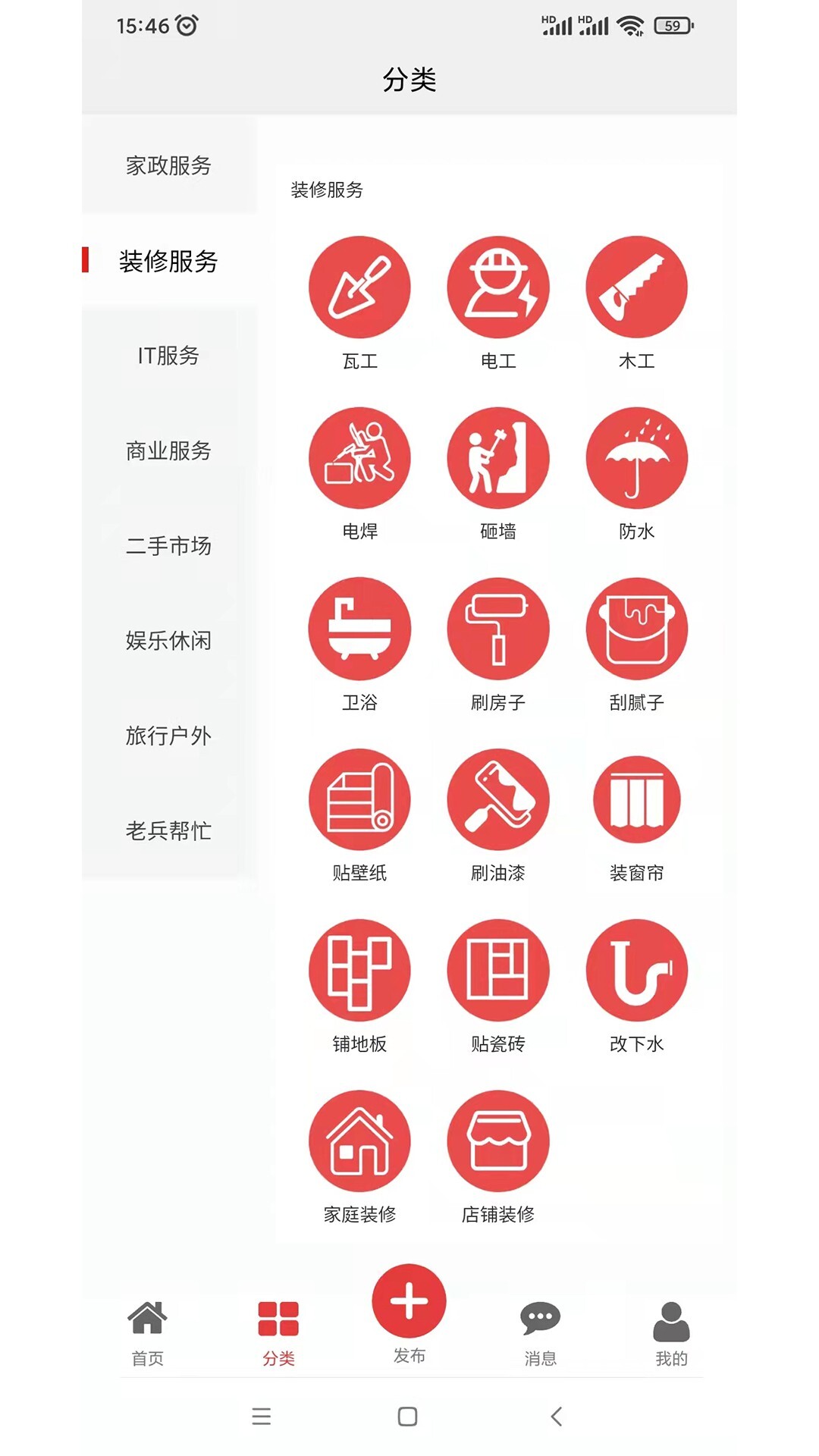Open the 贴壁纸 wallpaper service

[359, 799]
